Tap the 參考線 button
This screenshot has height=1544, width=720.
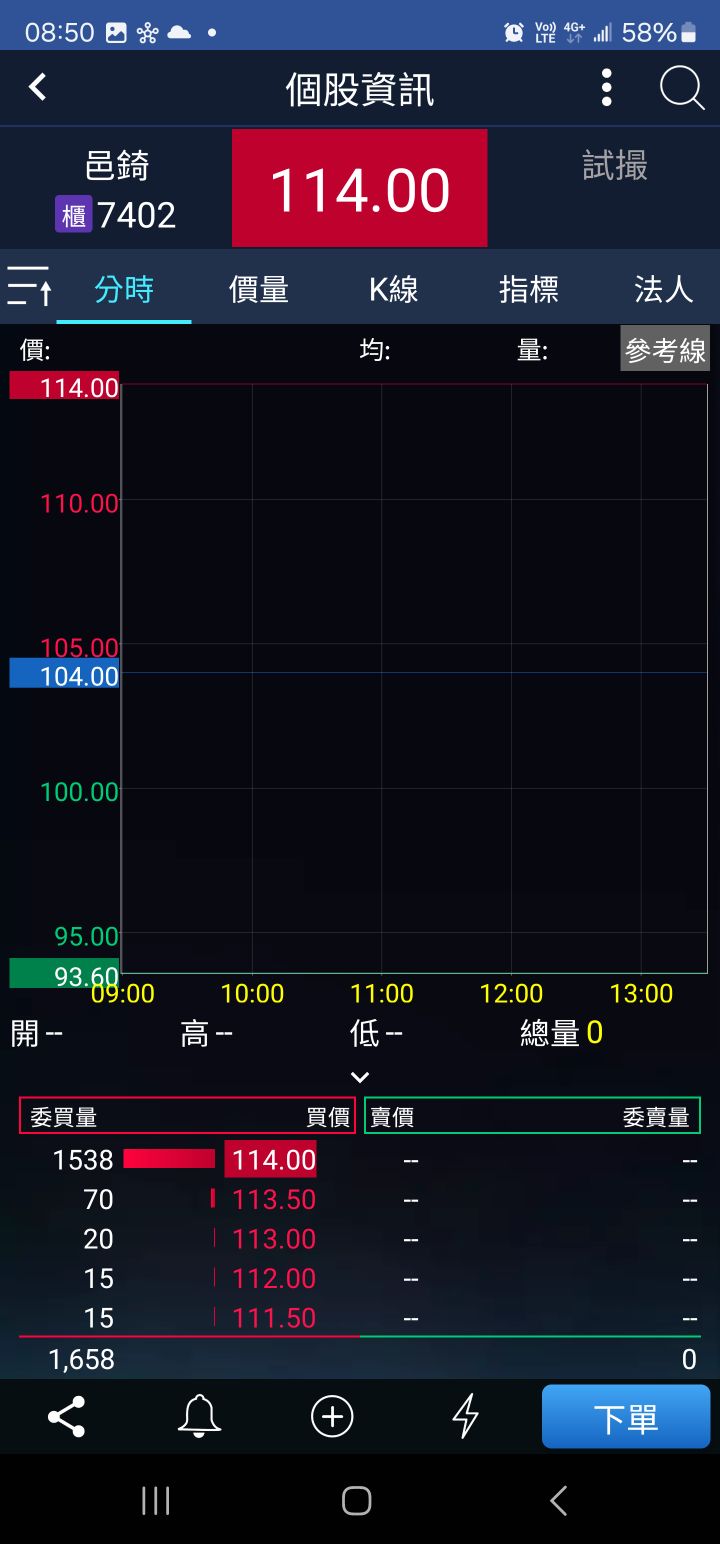point(665,350)
